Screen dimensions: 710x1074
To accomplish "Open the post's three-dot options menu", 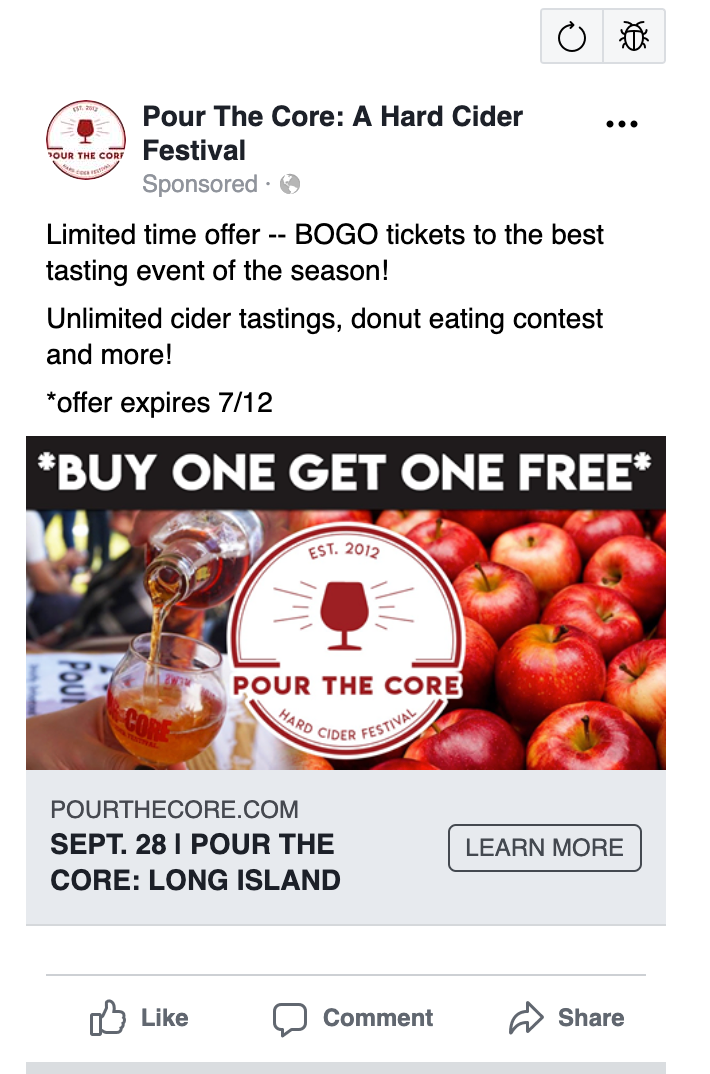I will (x=622, y=124).
